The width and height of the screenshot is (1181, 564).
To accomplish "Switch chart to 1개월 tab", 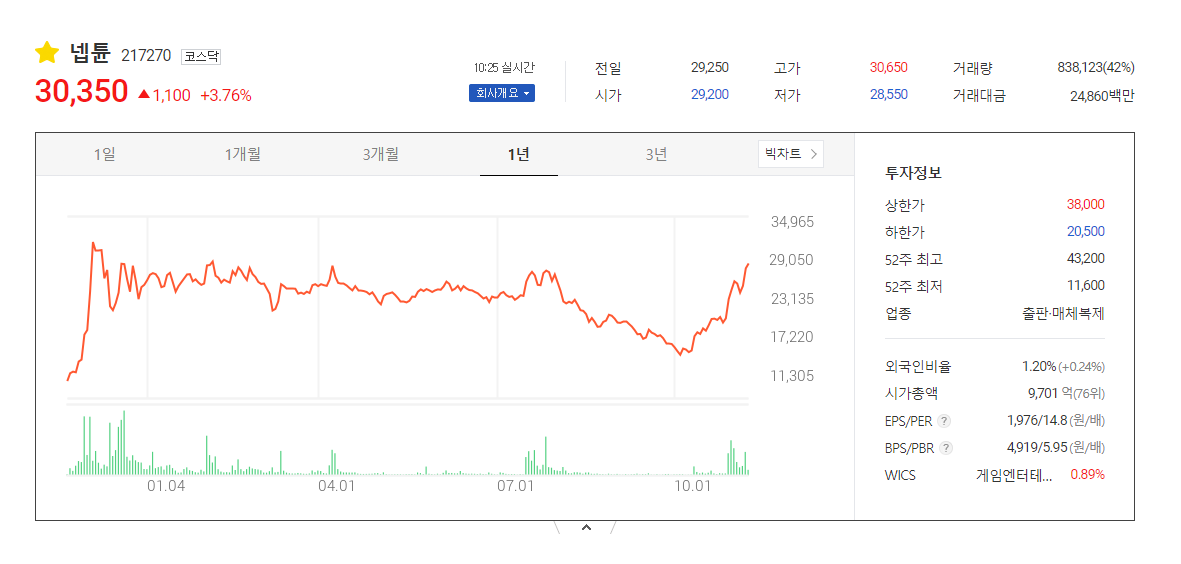I will (243, 154).
